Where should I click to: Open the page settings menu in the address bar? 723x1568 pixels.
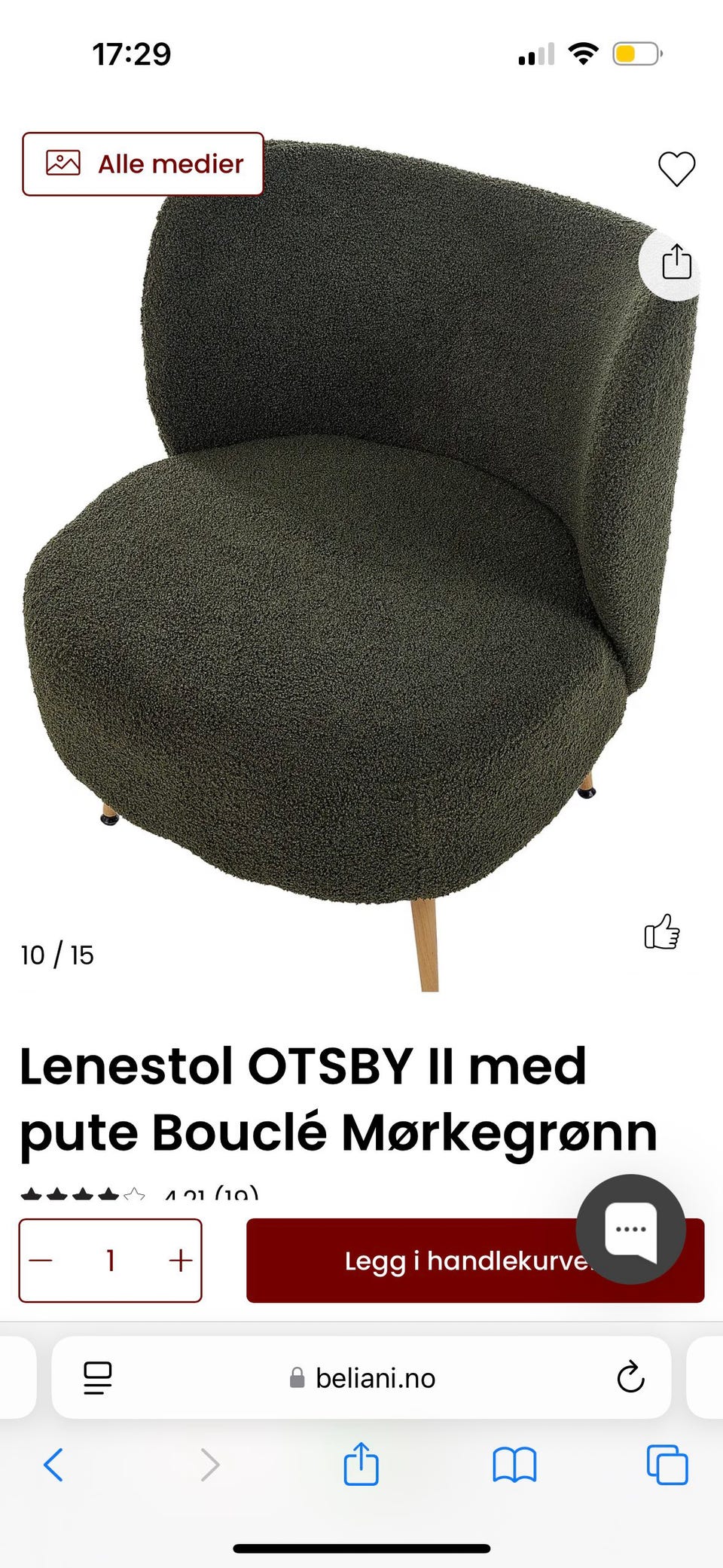98,1378
